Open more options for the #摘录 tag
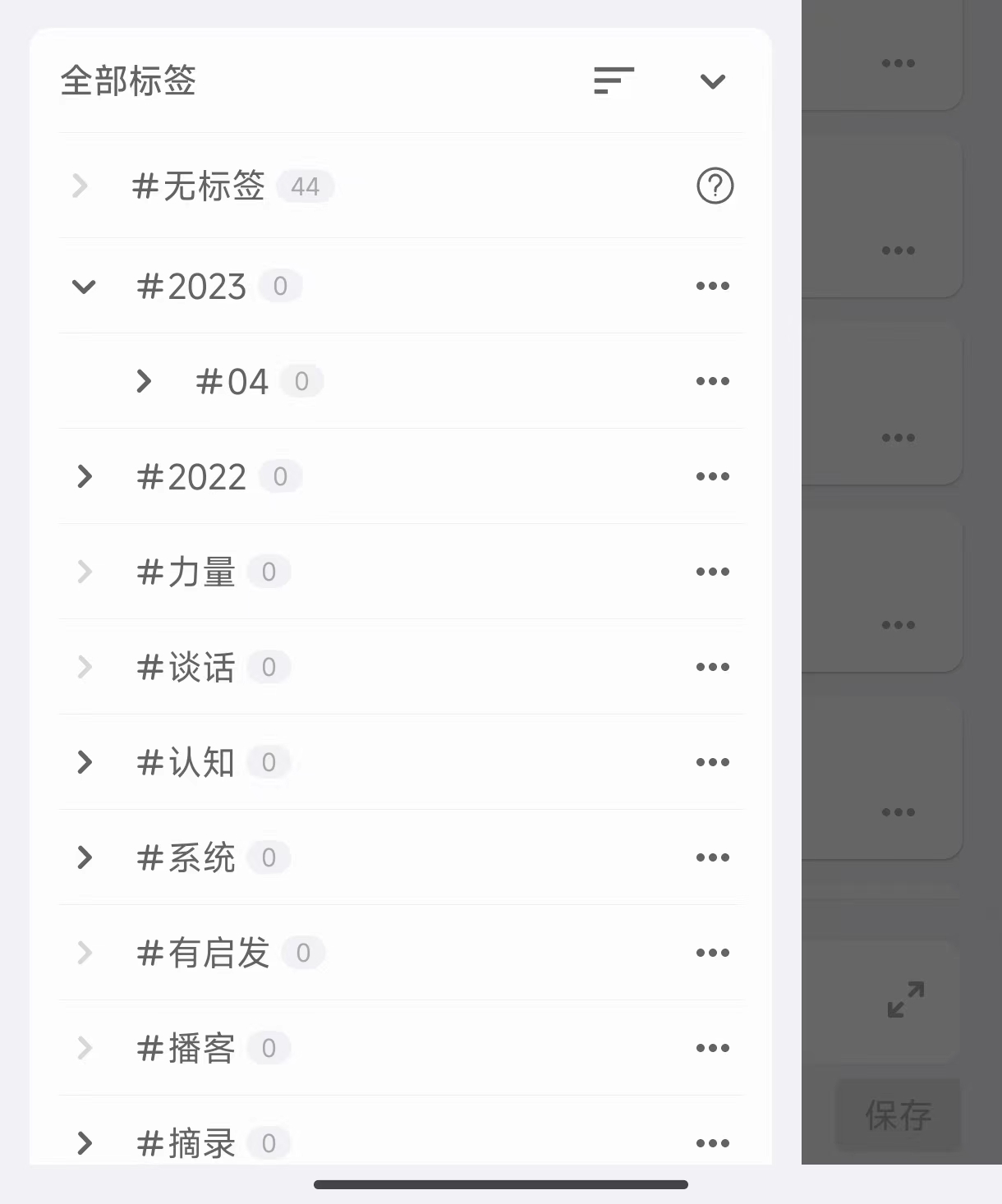 tap(712, 1142)
